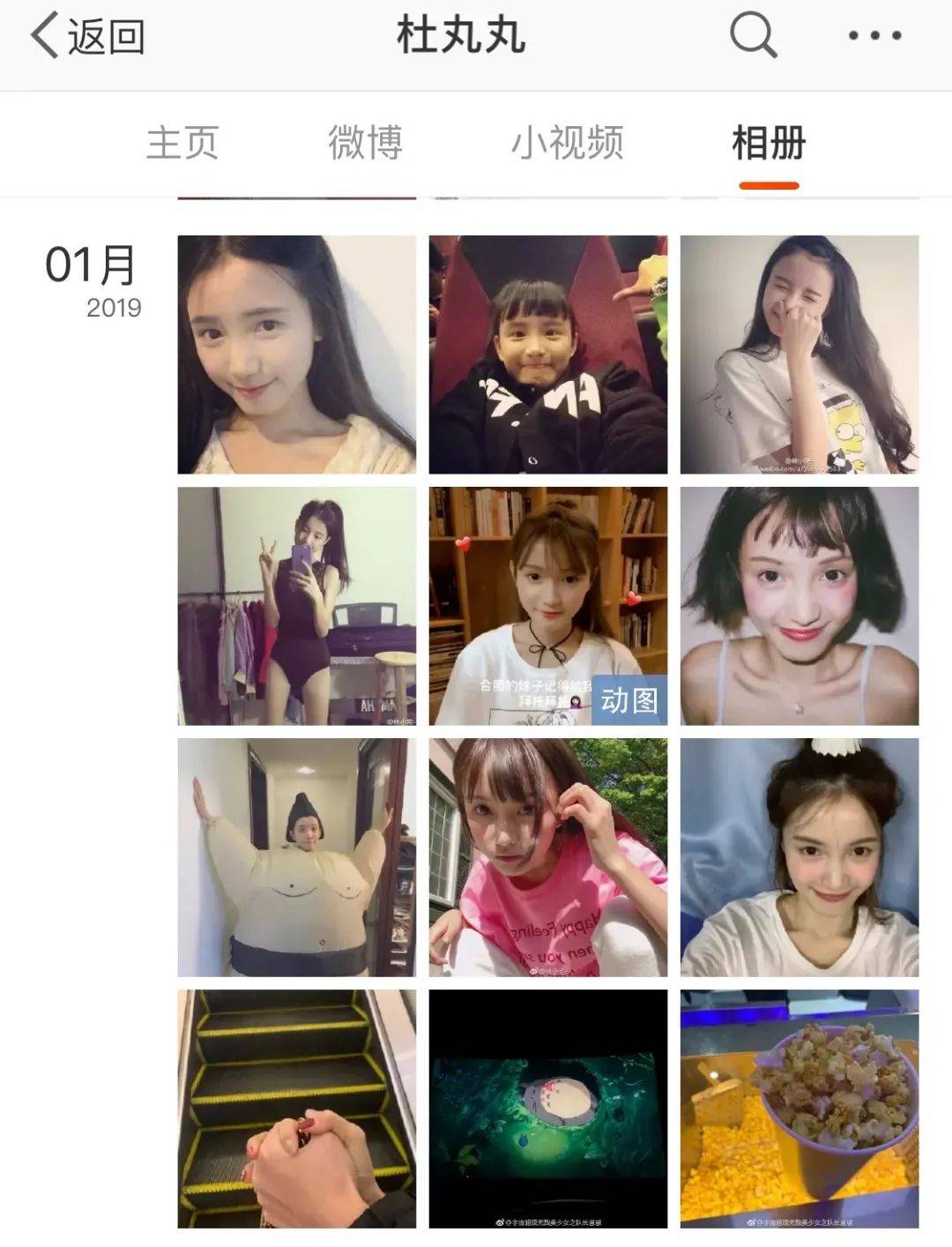Open the cinema seat black hoodie photo
The width and height of the screenshot is (952, 1247).
pyautogui.click(x=547, y=355)
